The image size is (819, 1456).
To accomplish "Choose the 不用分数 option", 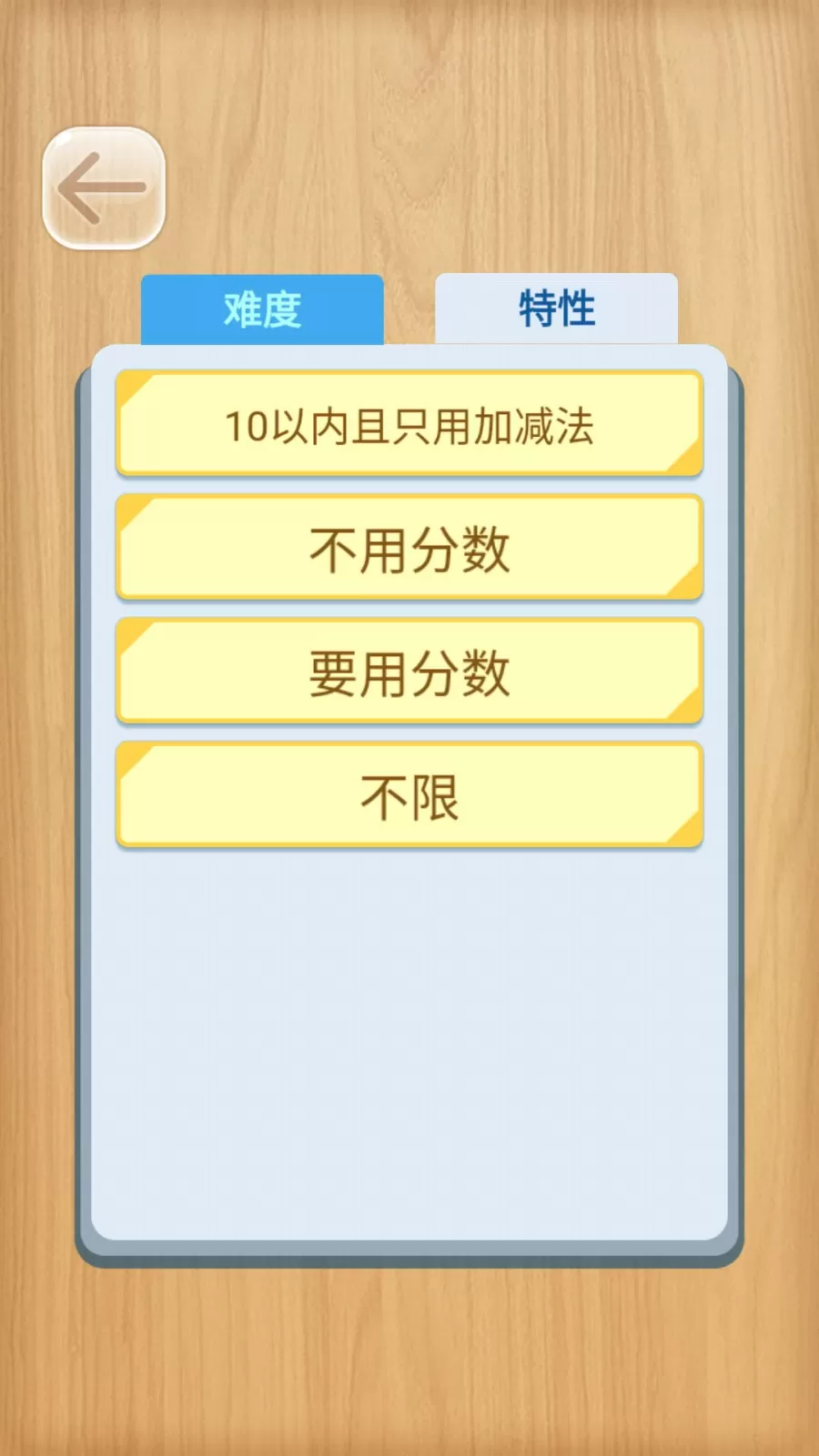I will [x=409, y=548].
